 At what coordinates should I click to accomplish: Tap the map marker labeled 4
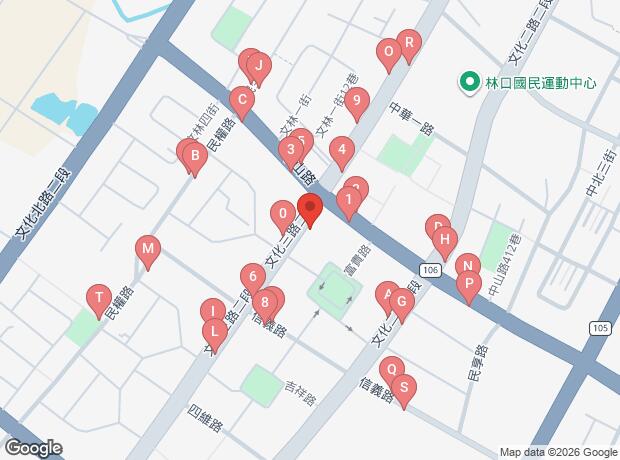[342, 153]
